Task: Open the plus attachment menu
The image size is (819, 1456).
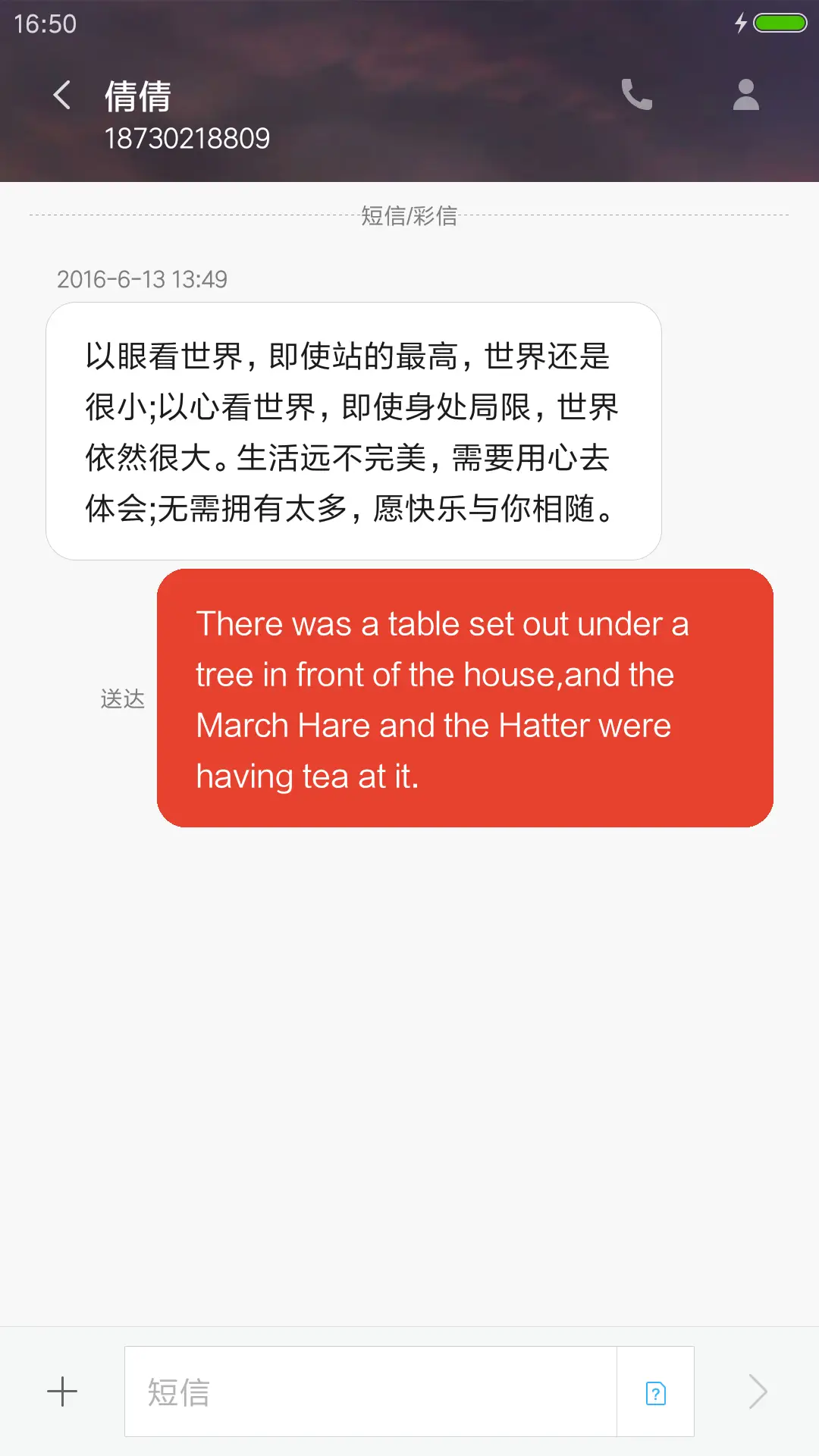Action: (x=62, y=1392)
